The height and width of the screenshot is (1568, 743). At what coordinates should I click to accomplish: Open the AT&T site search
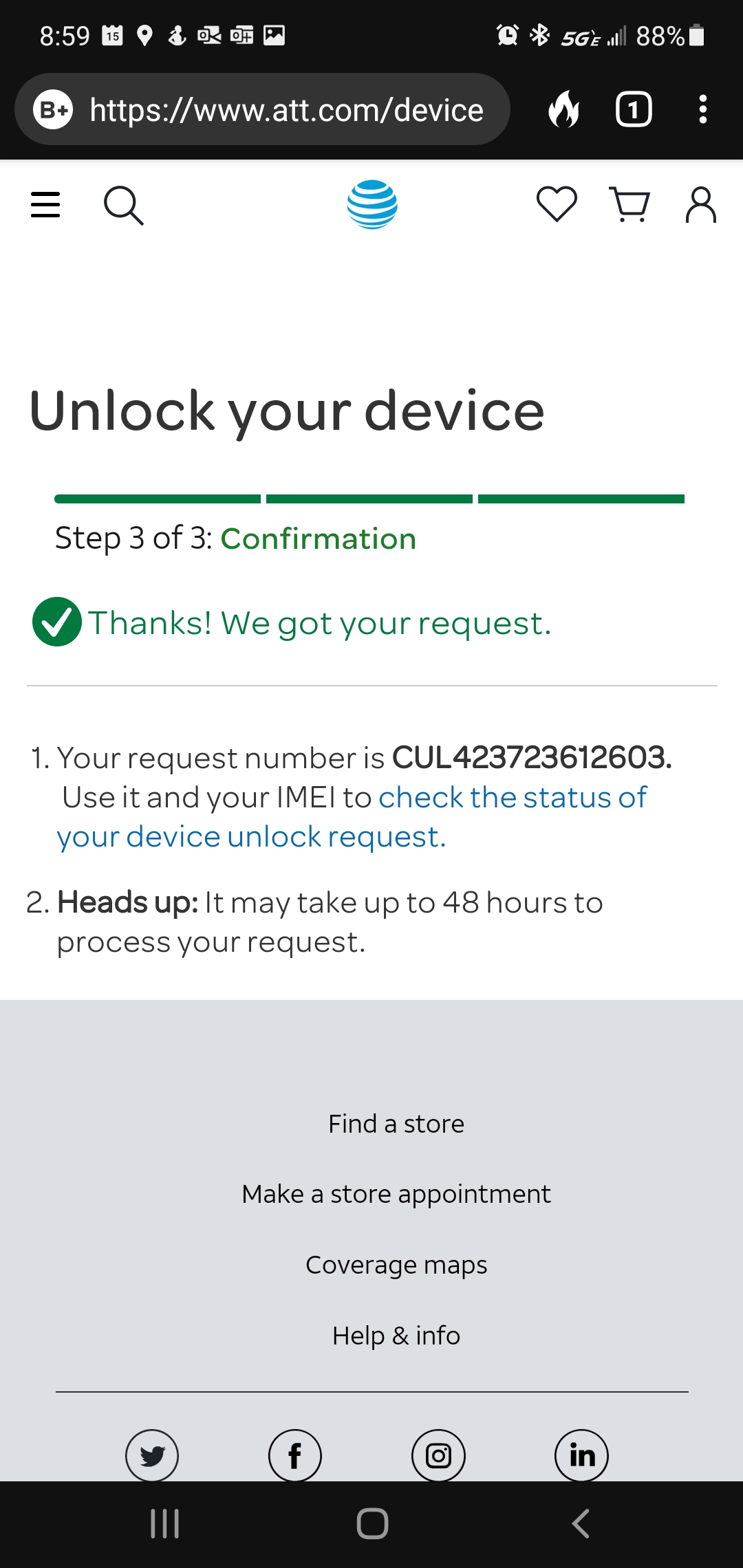(124, 205)
